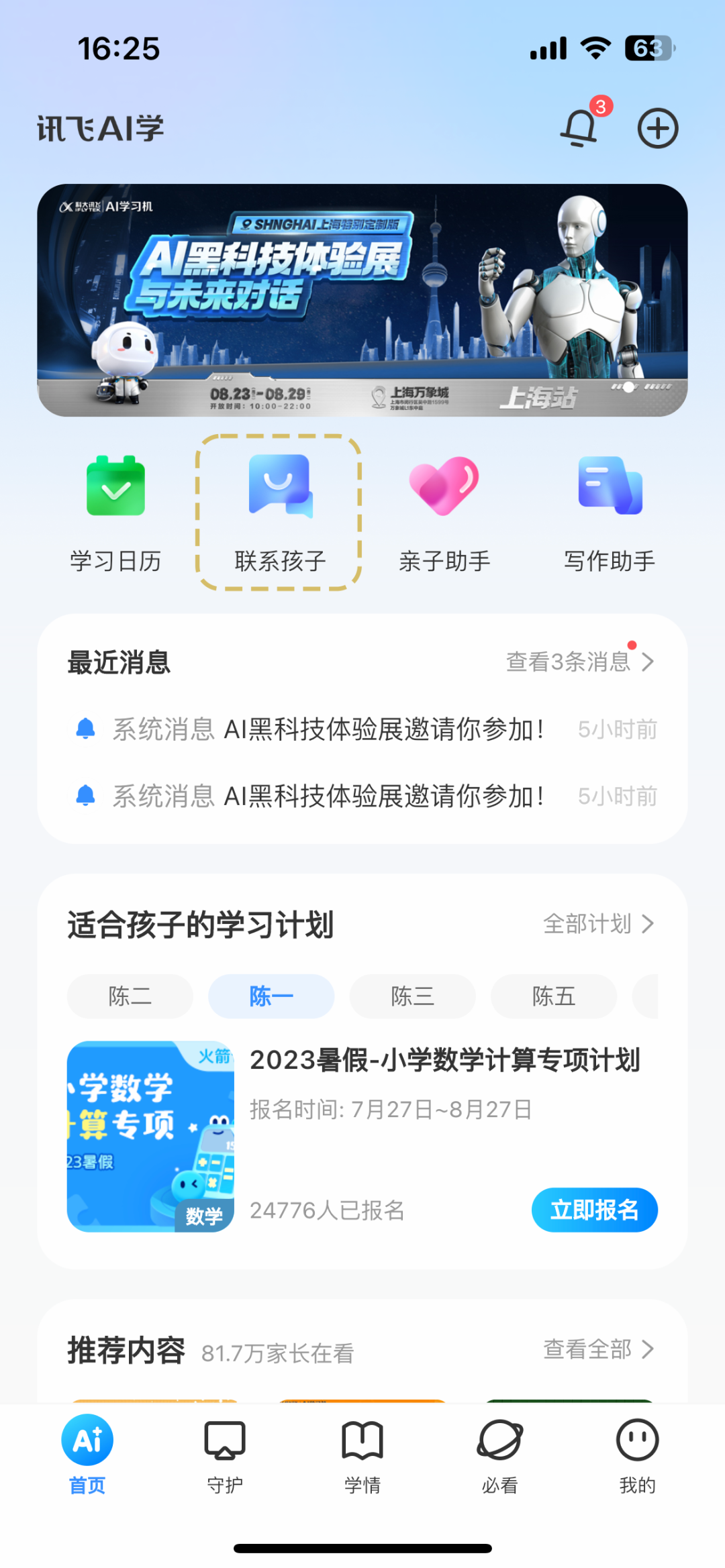725x1568 pixels.
Task: Open notifications via the bell icon
Action: coord(579,127)
